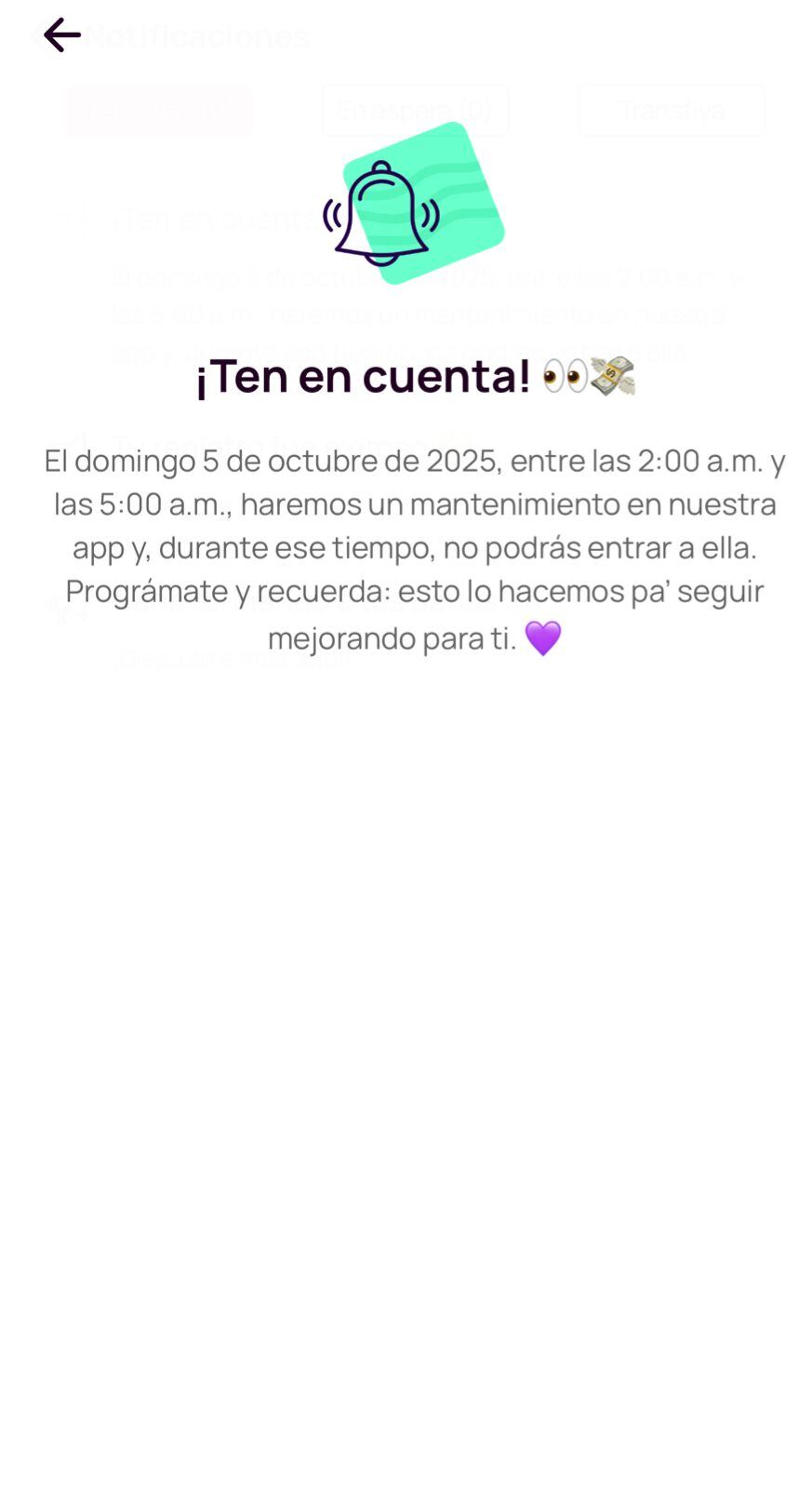Switch to the 'En espera (0)' tab
The height and width of the screenshot is (1489, 812).
(x=415, y=110)
